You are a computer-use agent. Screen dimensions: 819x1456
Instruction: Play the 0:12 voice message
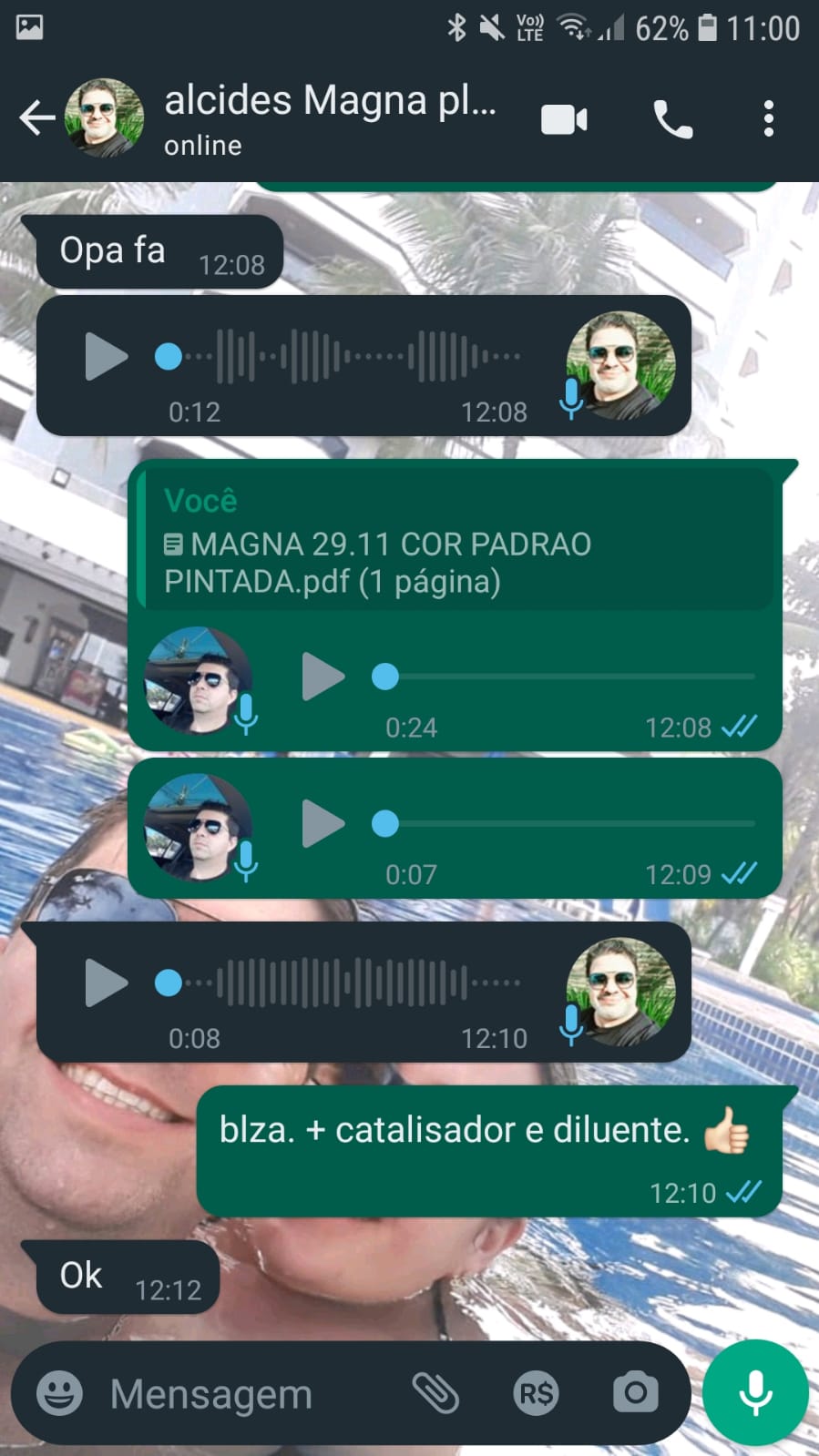(x=106, y=356)
